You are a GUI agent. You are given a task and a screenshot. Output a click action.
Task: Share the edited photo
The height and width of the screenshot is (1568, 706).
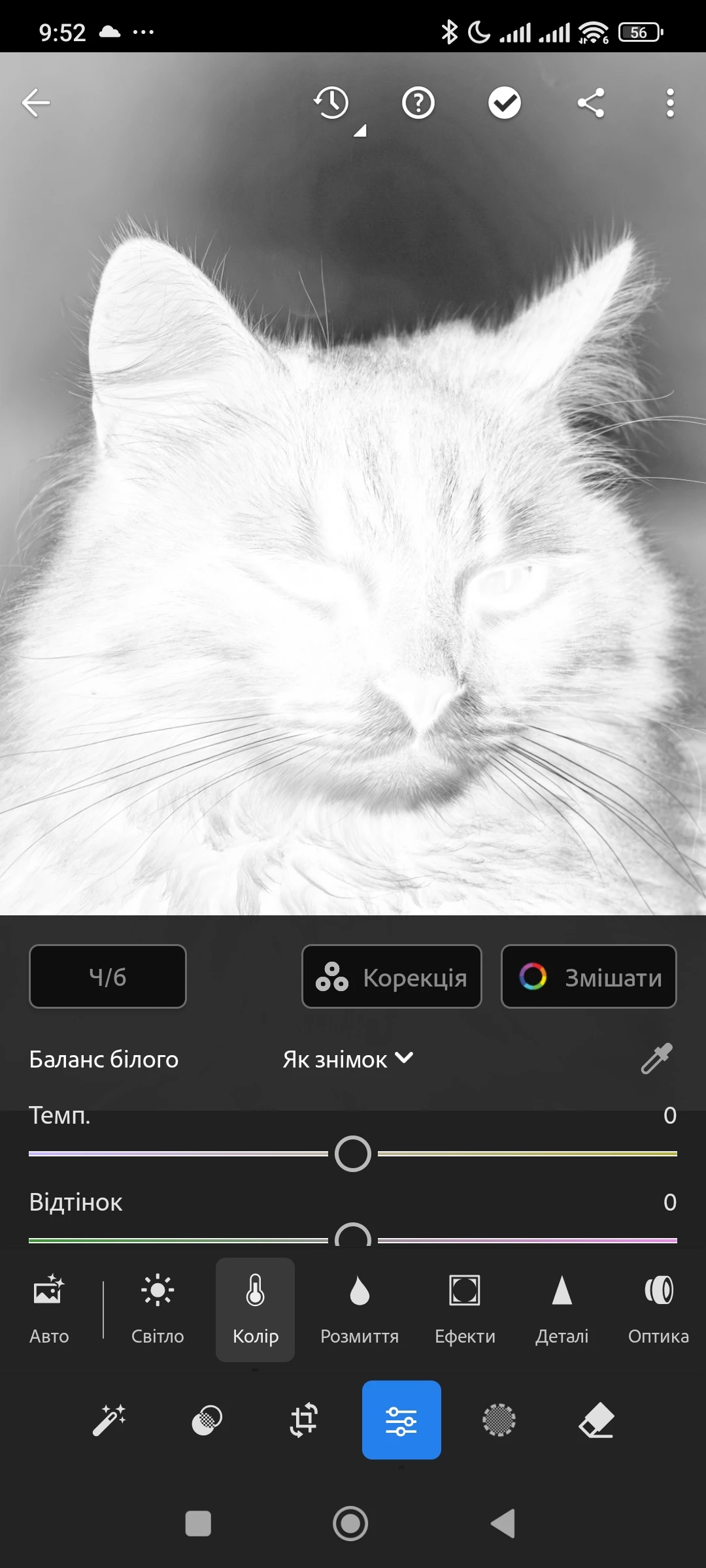pos(591,103)
